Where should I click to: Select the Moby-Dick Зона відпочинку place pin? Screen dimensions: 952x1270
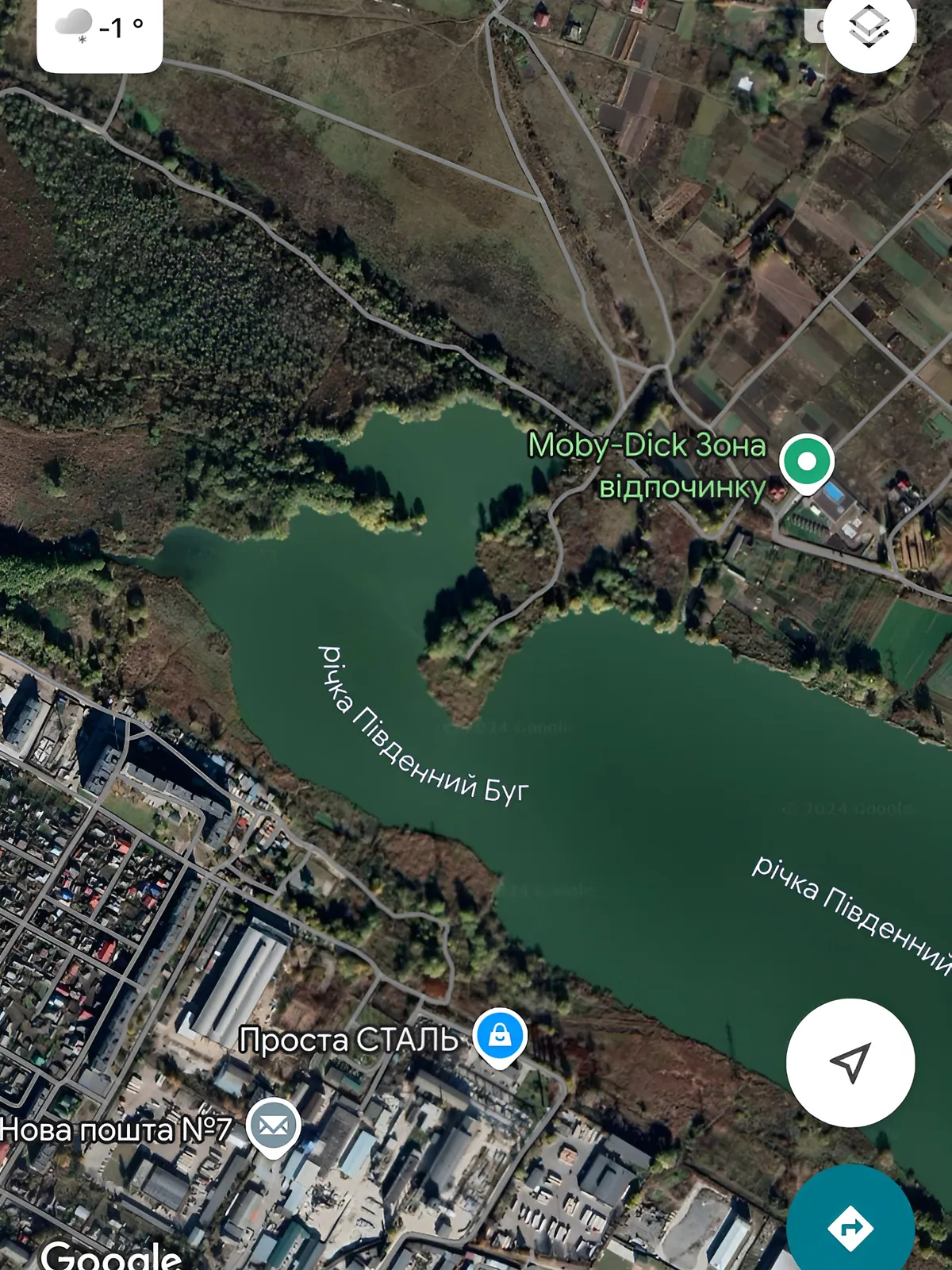coord(806,463)
